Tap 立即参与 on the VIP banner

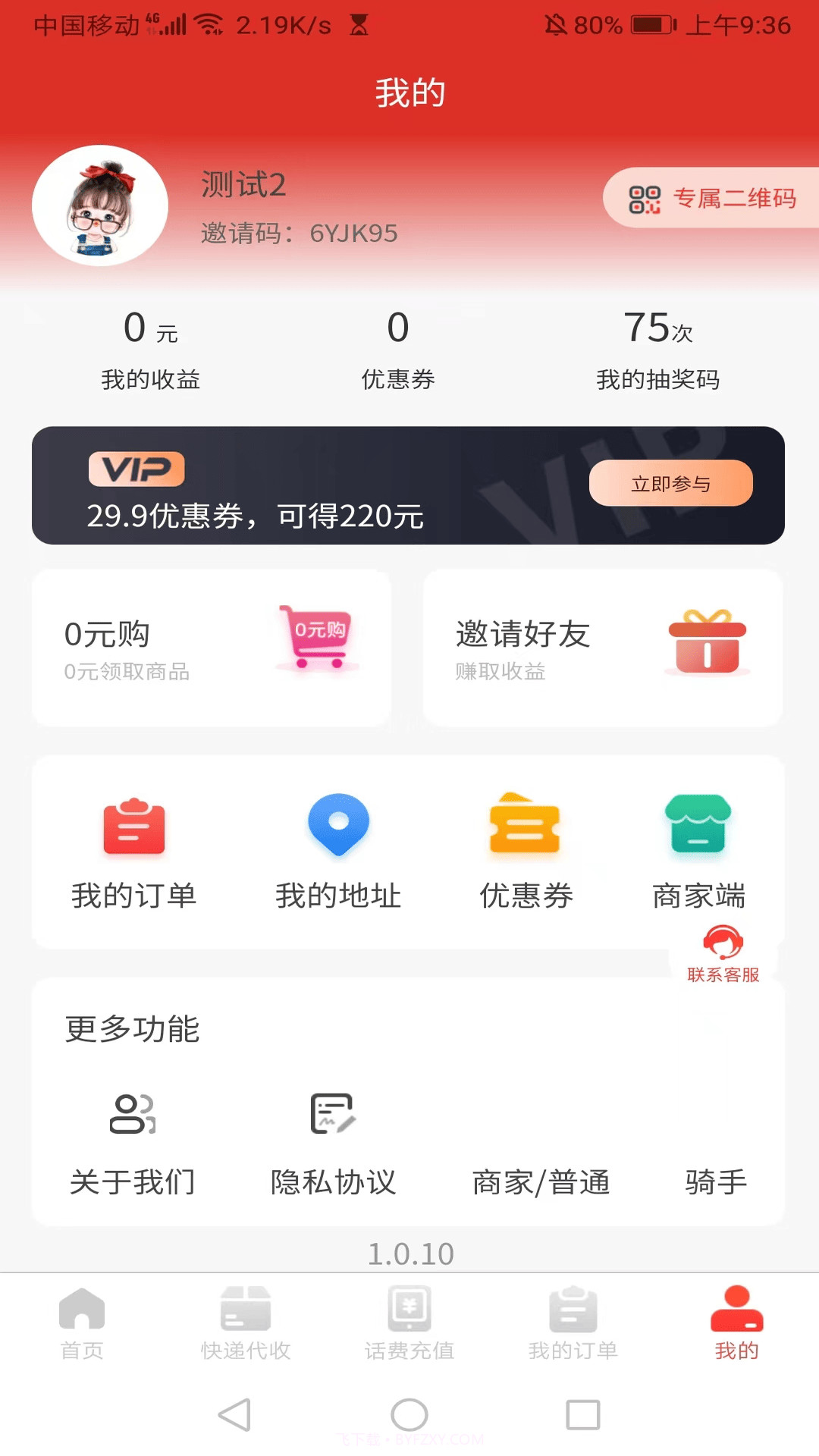point(670,483)
